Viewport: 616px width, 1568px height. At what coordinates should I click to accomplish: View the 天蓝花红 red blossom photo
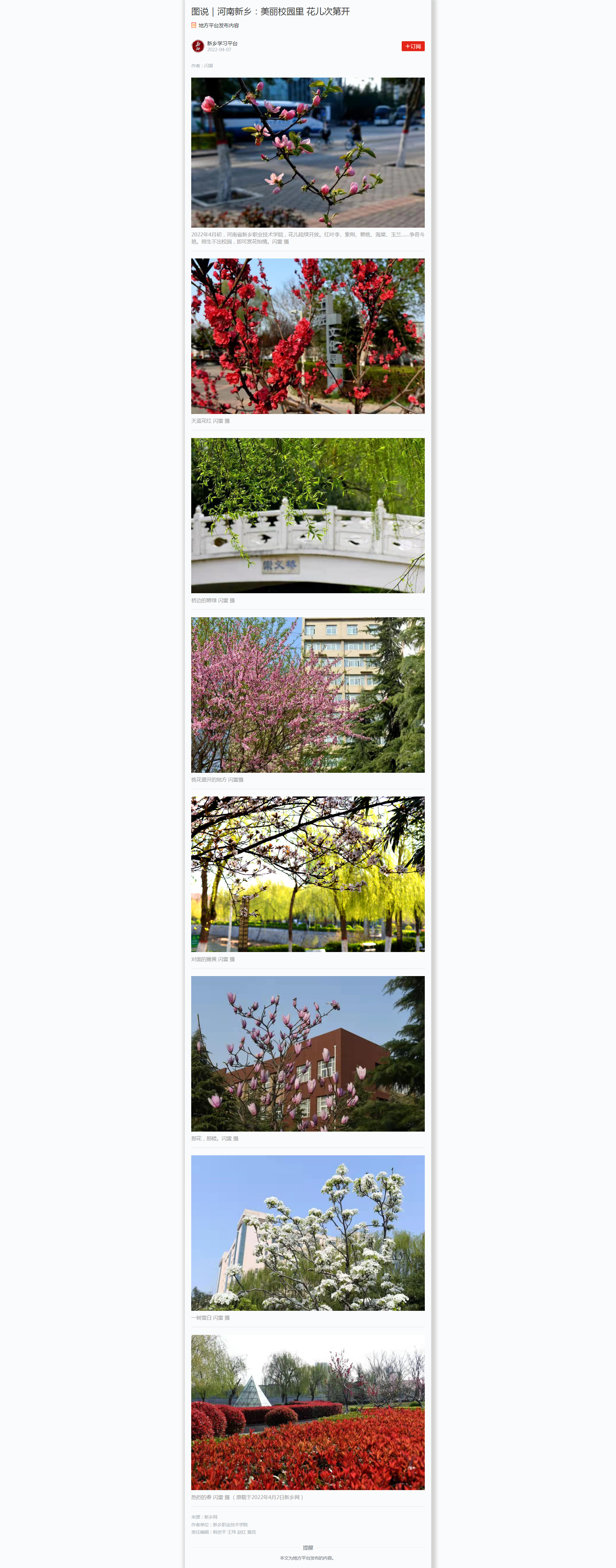(x=308, y=336)
